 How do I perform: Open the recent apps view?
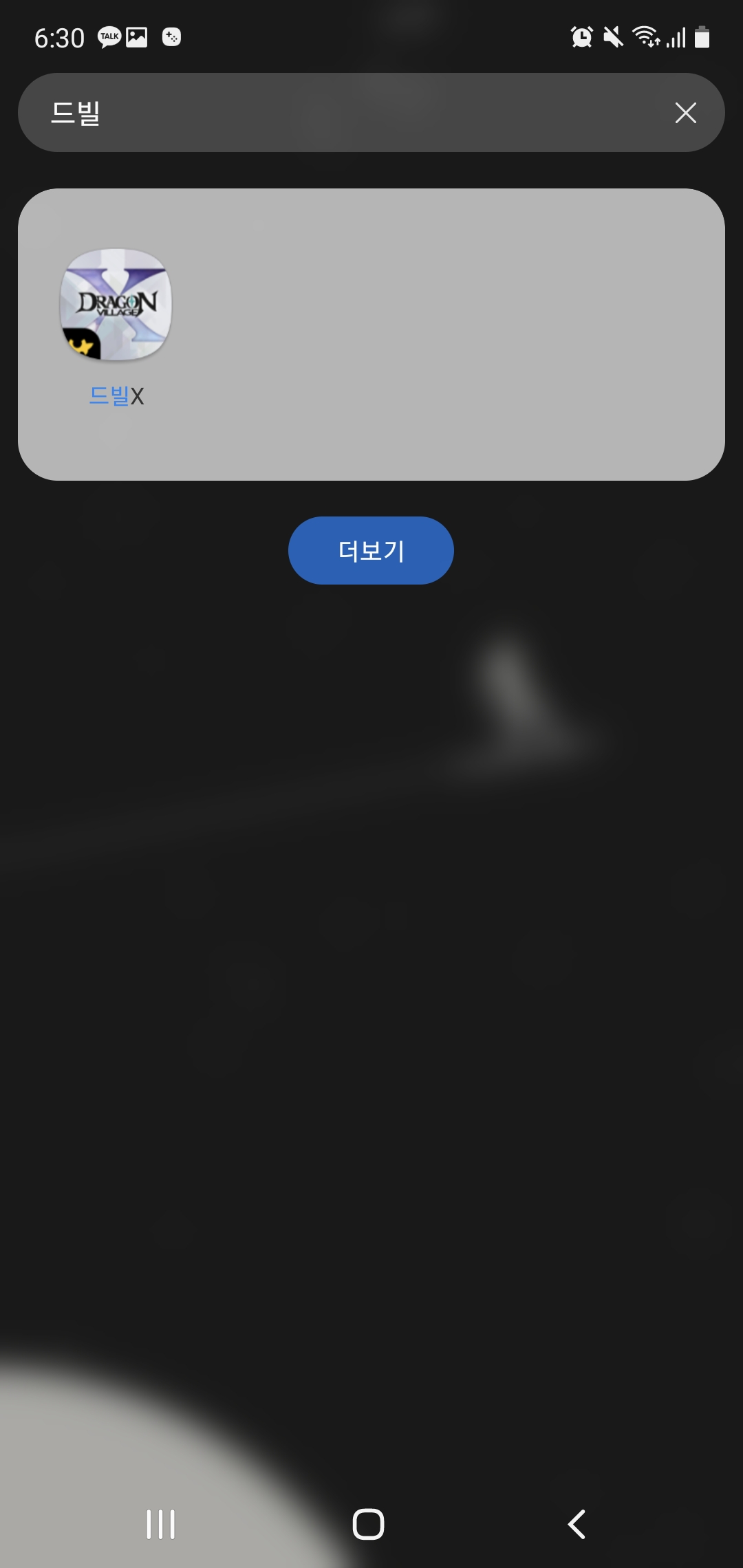(161, 1524)
